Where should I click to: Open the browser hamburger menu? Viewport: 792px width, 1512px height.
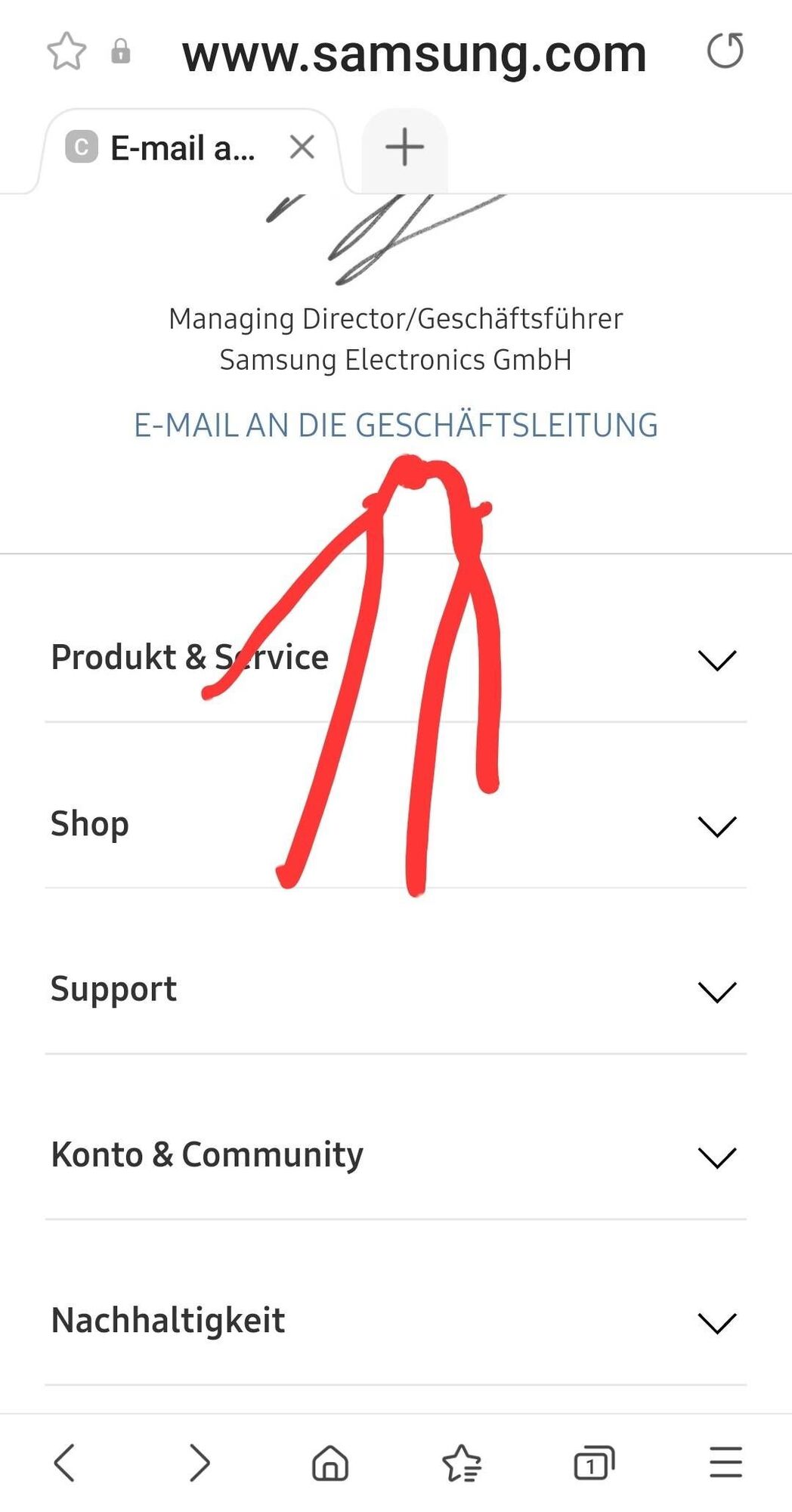[725, 1462]
